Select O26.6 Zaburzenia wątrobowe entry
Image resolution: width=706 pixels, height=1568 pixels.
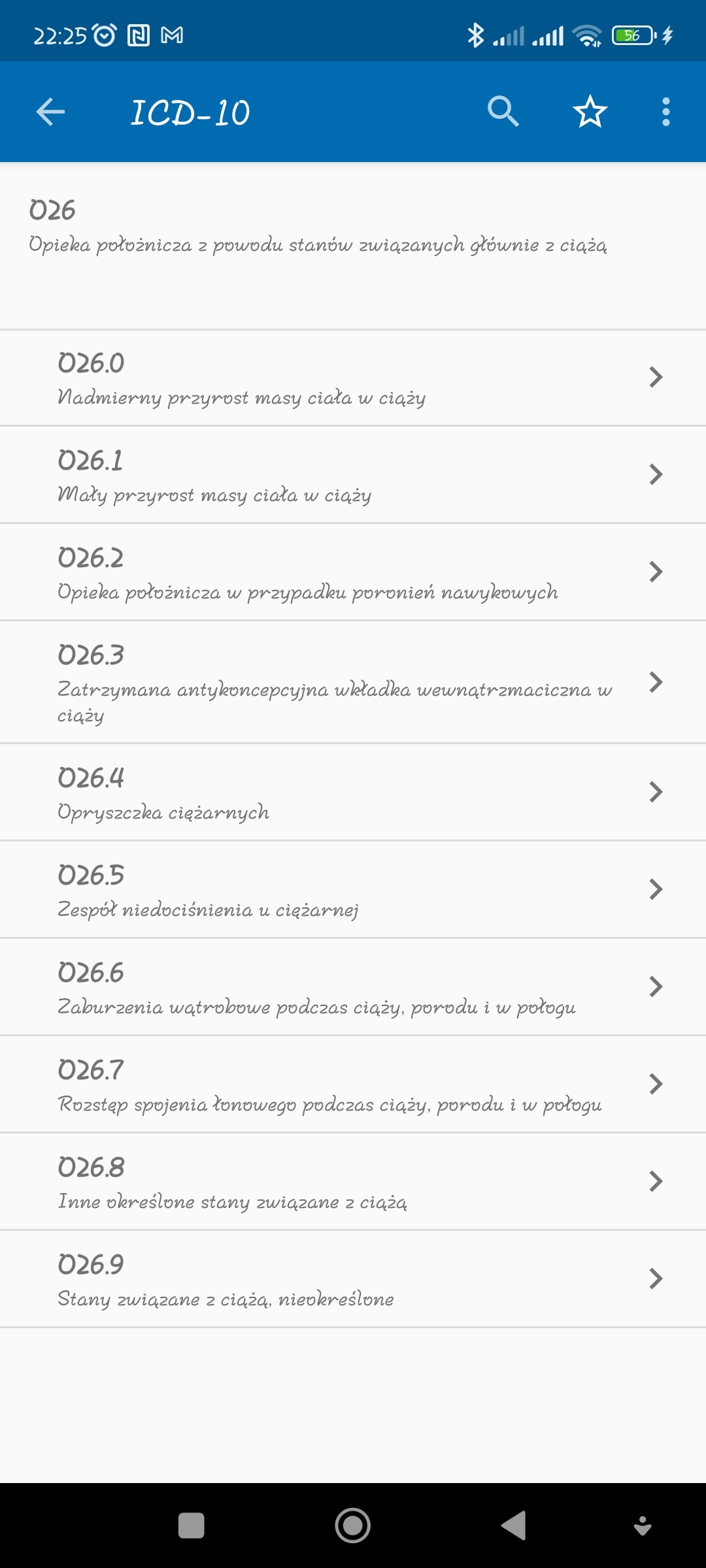coord(353,987)
